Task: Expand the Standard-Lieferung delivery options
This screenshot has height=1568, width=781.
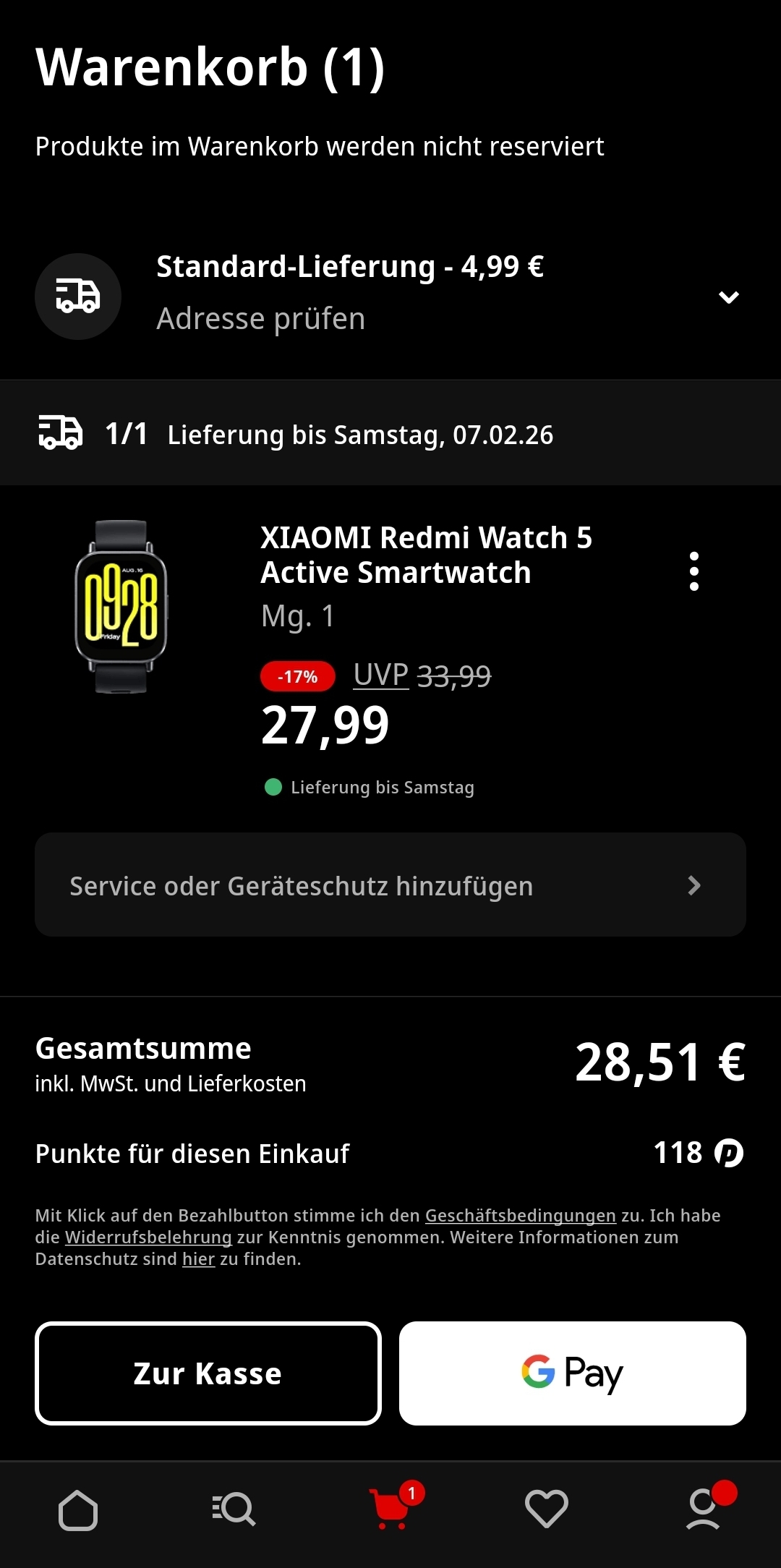Action: (728, 297)
